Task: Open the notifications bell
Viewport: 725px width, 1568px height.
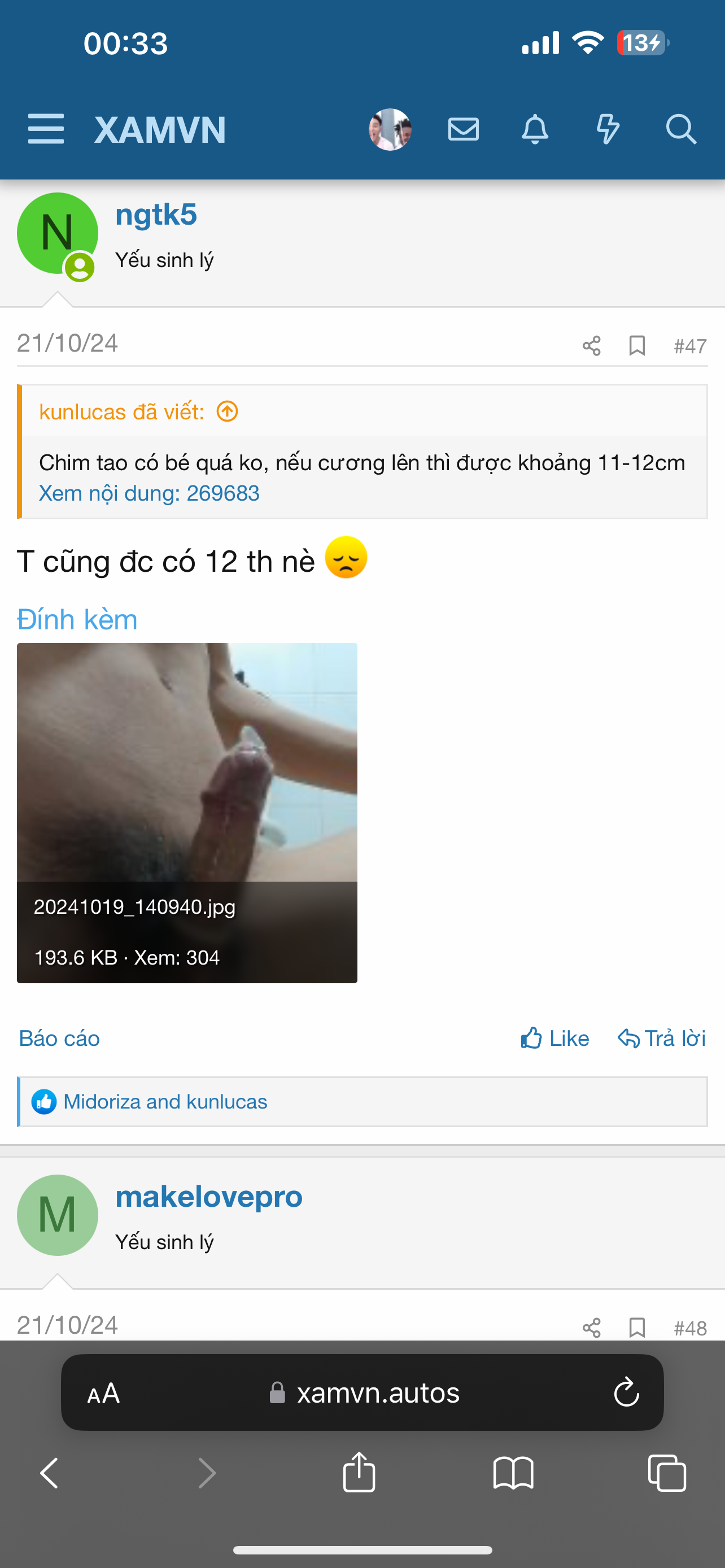Action: click(535, 129)
